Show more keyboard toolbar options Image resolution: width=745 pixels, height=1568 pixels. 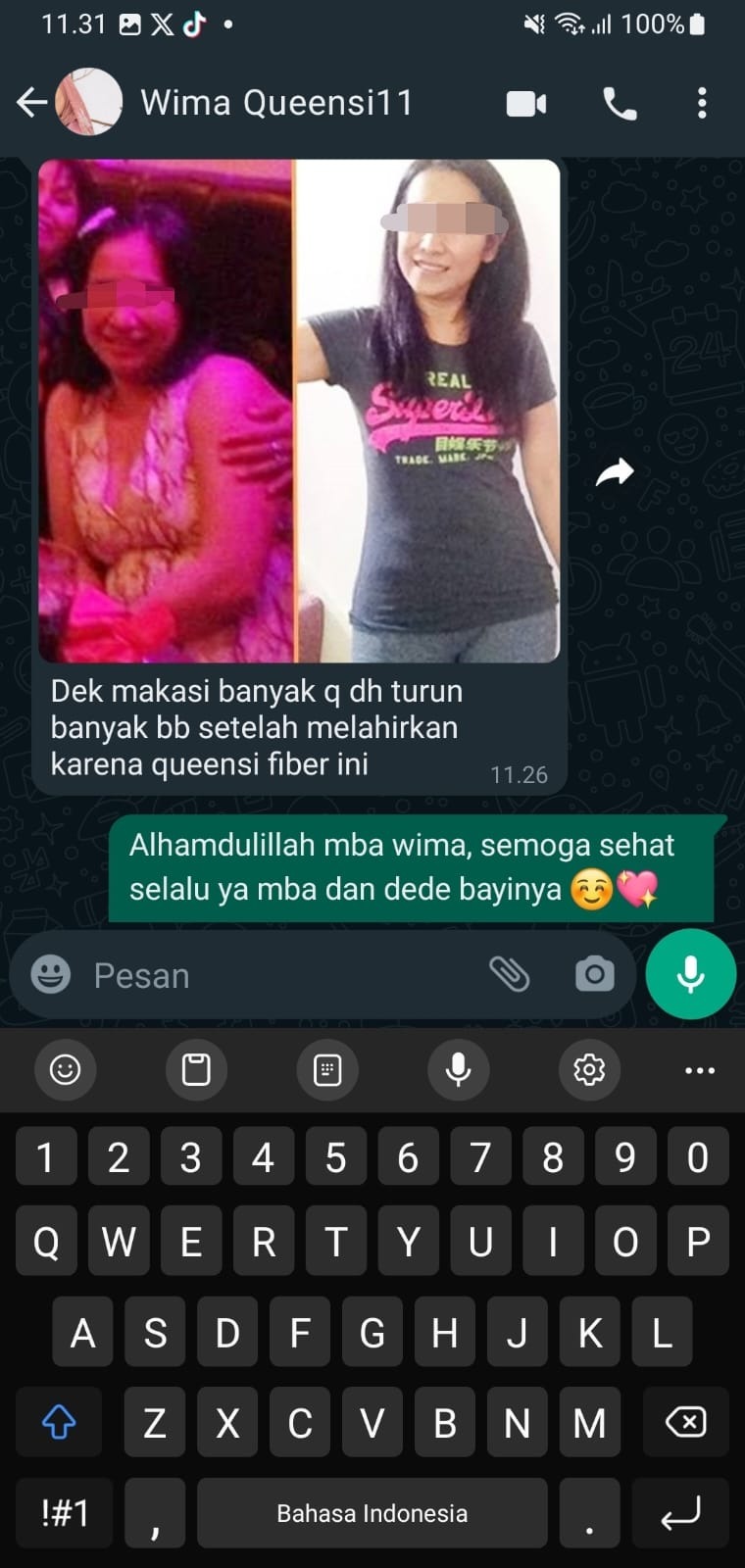(x=699, y=1070)
